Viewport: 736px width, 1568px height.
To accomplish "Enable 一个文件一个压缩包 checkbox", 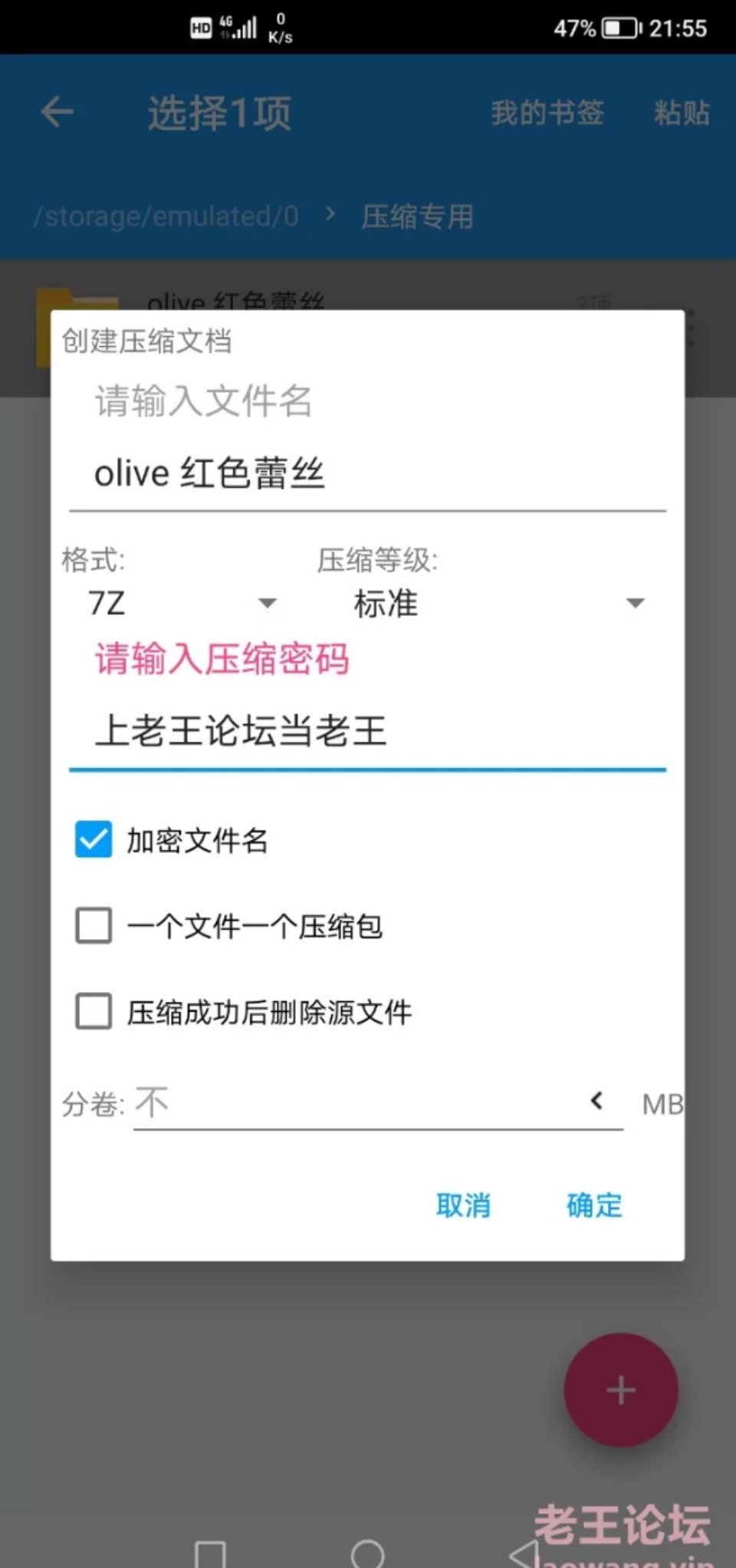I will (x=94, y=926).
